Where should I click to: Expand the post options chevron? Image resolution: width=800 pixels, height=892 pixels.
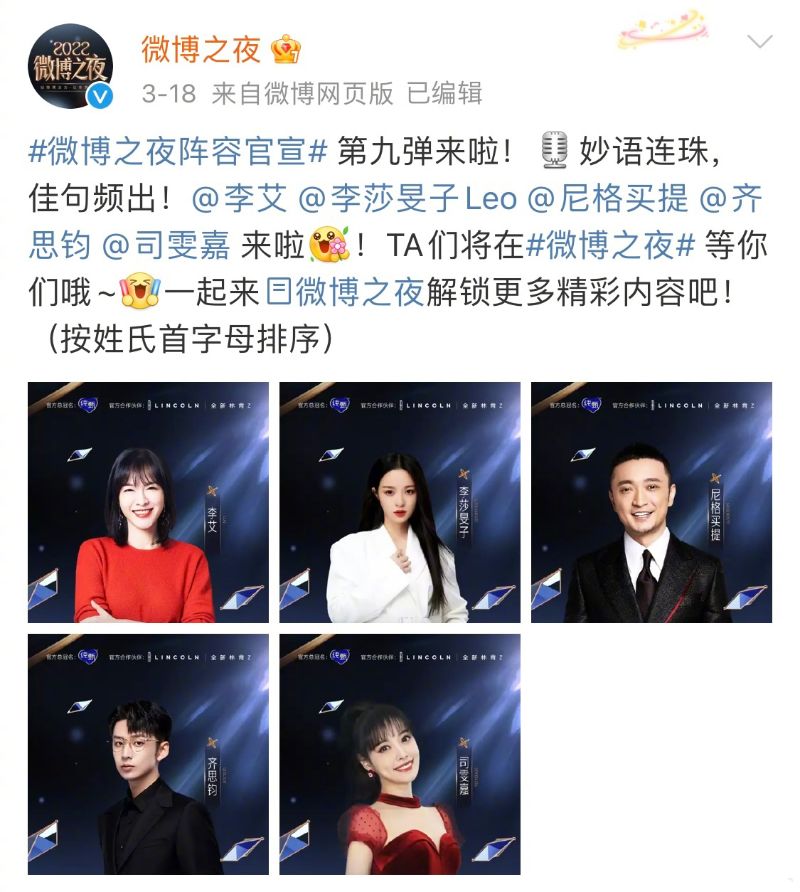tap(760, 42)
